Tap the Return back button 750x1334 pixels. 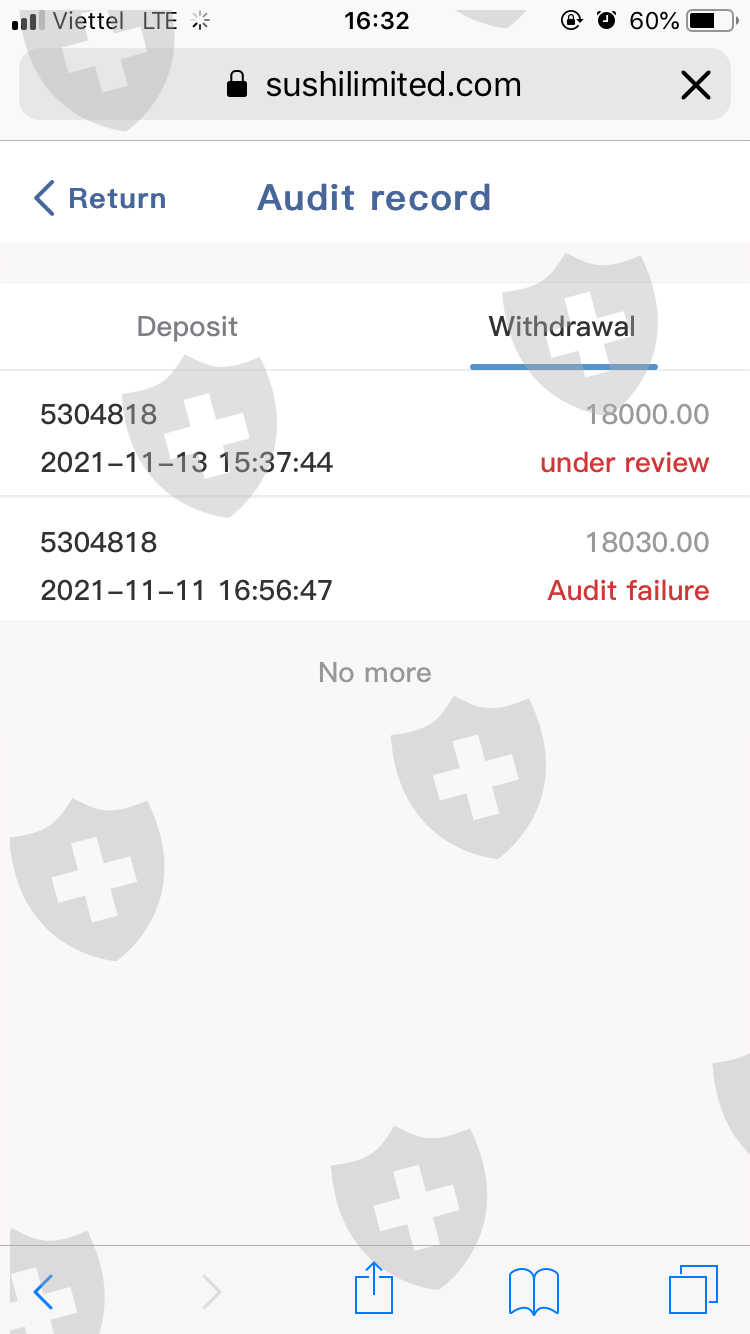[x=99, y=198]
